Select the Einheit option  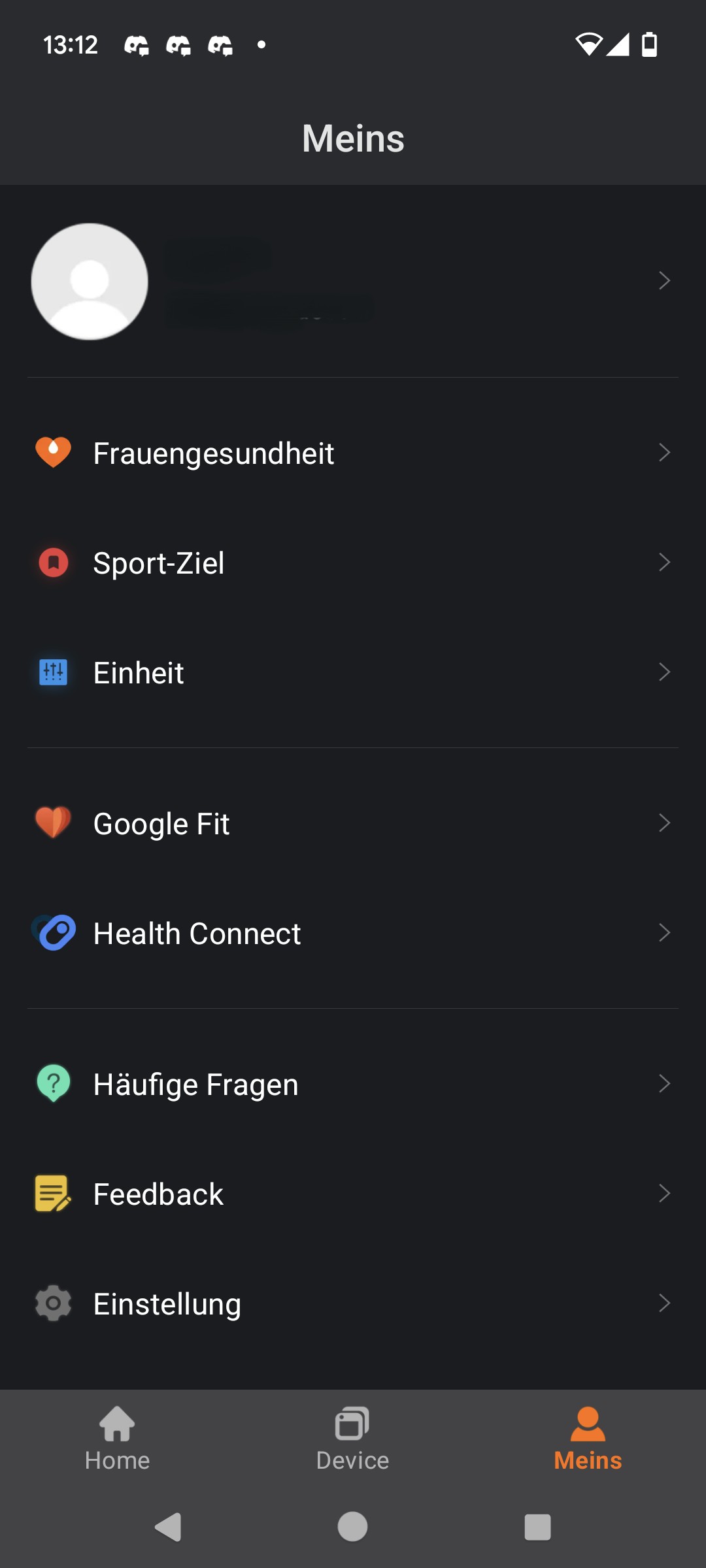[353, 672]
